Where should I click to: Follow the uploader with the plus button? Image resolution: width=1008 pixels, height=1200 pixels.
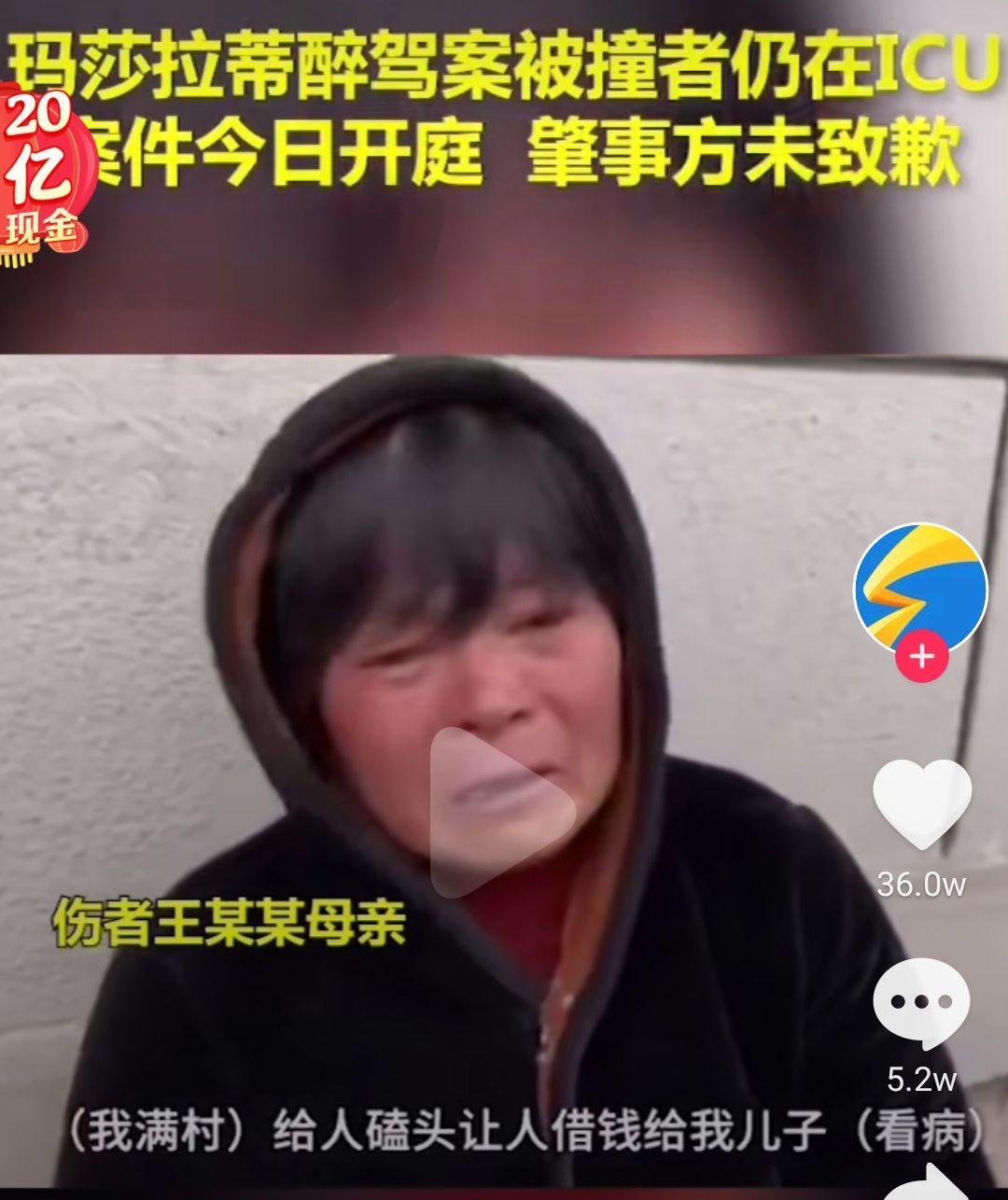coord(921,657)
